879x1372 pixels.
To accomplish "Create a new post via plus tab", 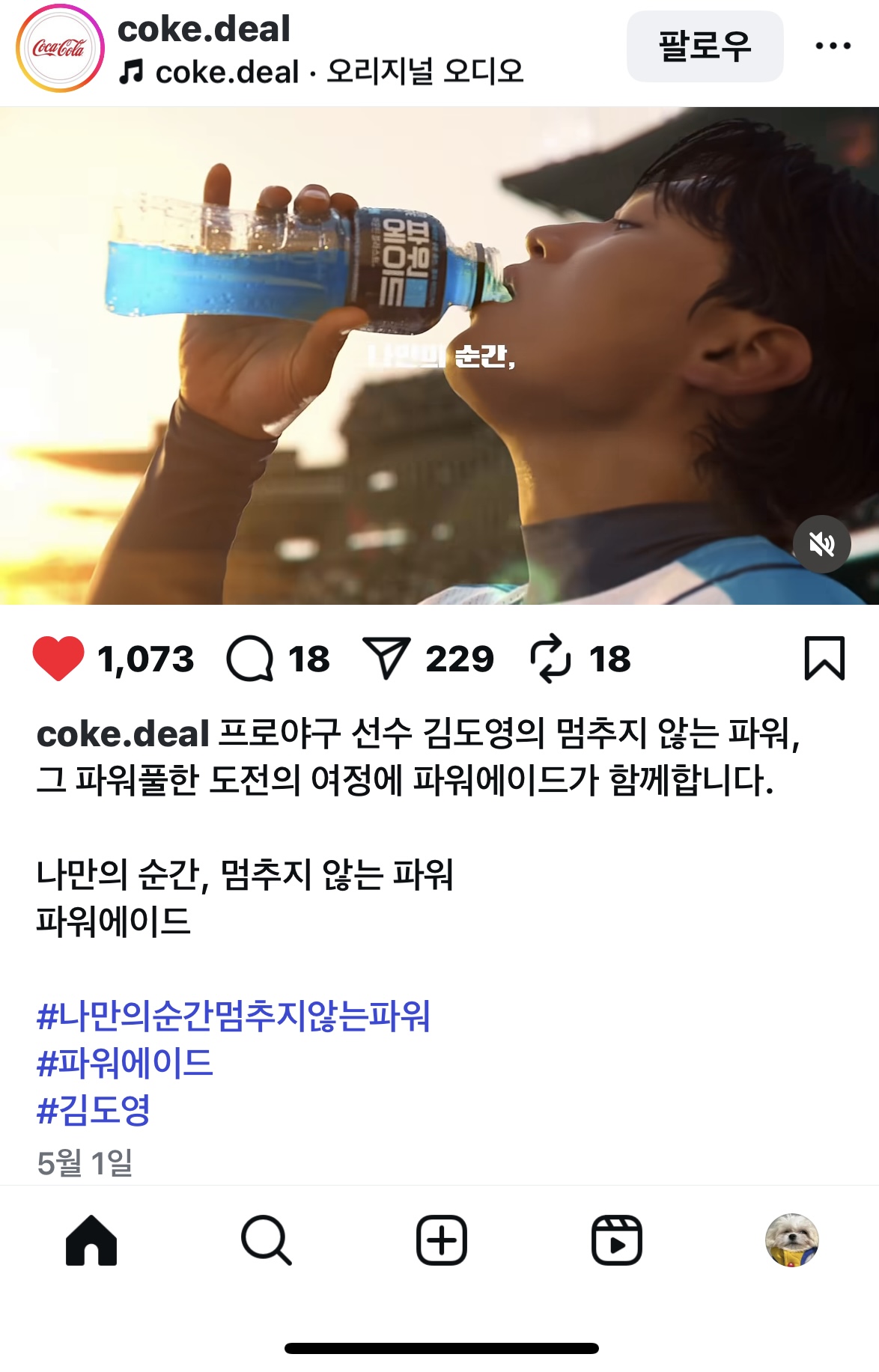I will [x=441, y=1240].
